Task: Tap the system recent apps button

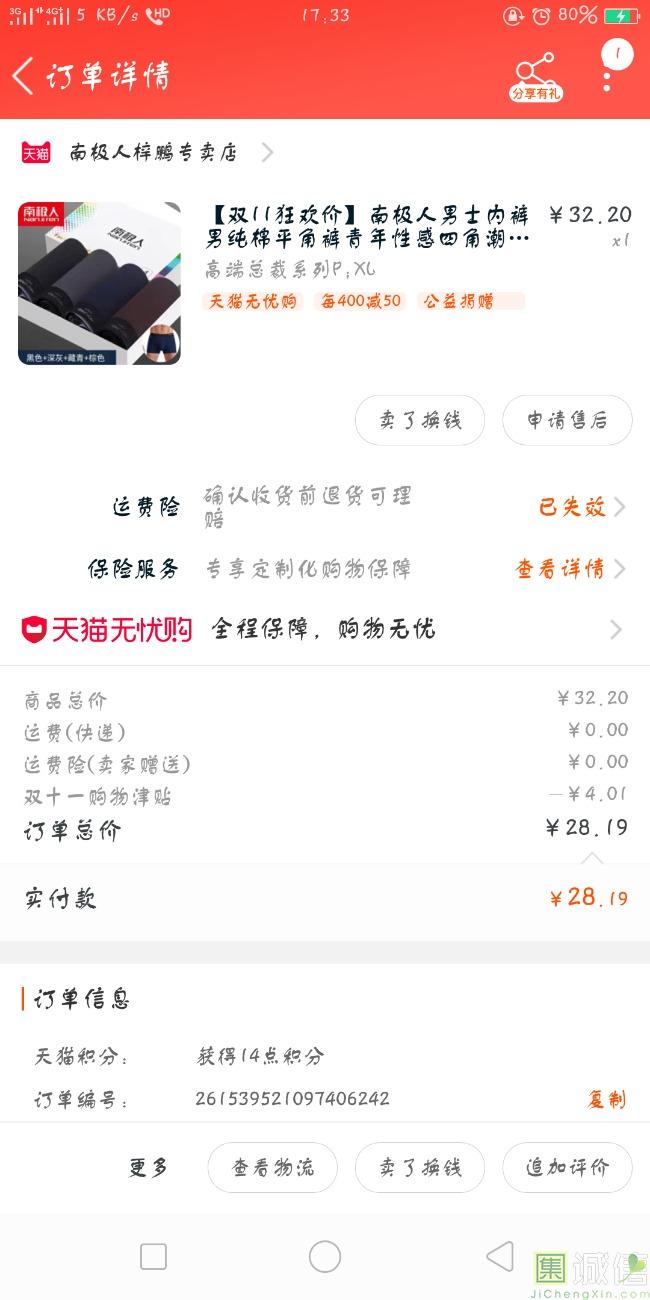Action: (153, 1257)
